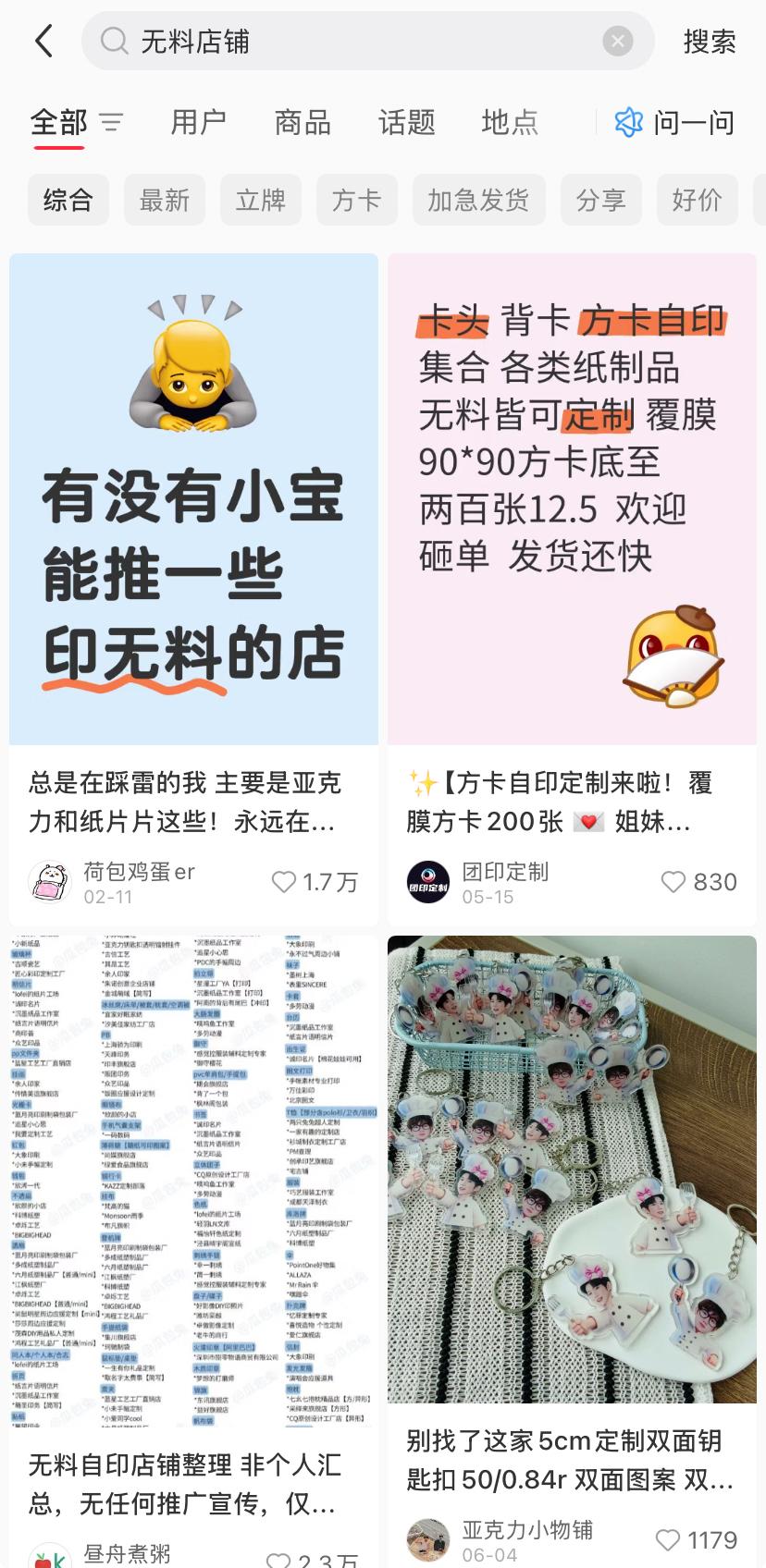766x1568 pixels.
Task: Switch to the 用户 tab
Action: (x=199, y=122)
